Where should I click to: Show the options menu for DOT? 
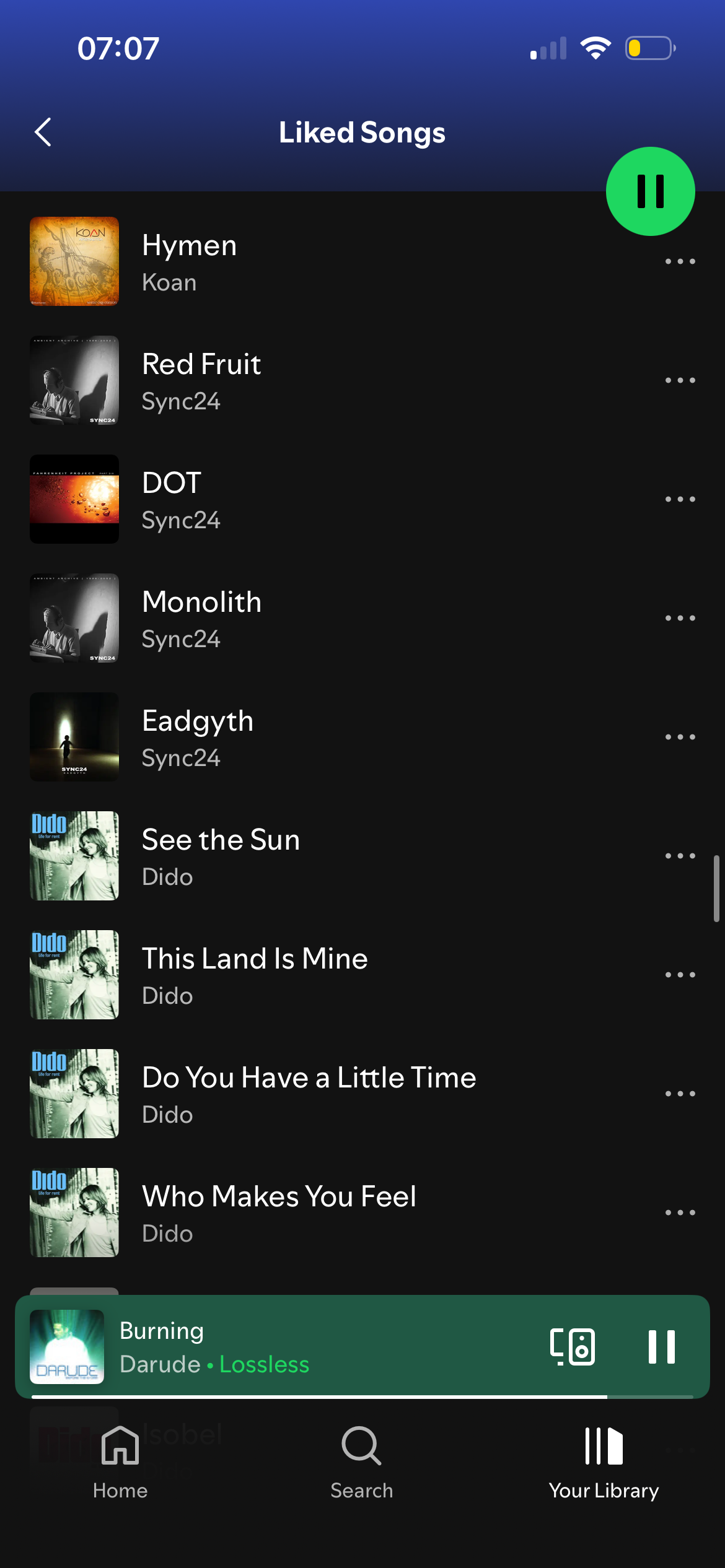tap(680, 499)
